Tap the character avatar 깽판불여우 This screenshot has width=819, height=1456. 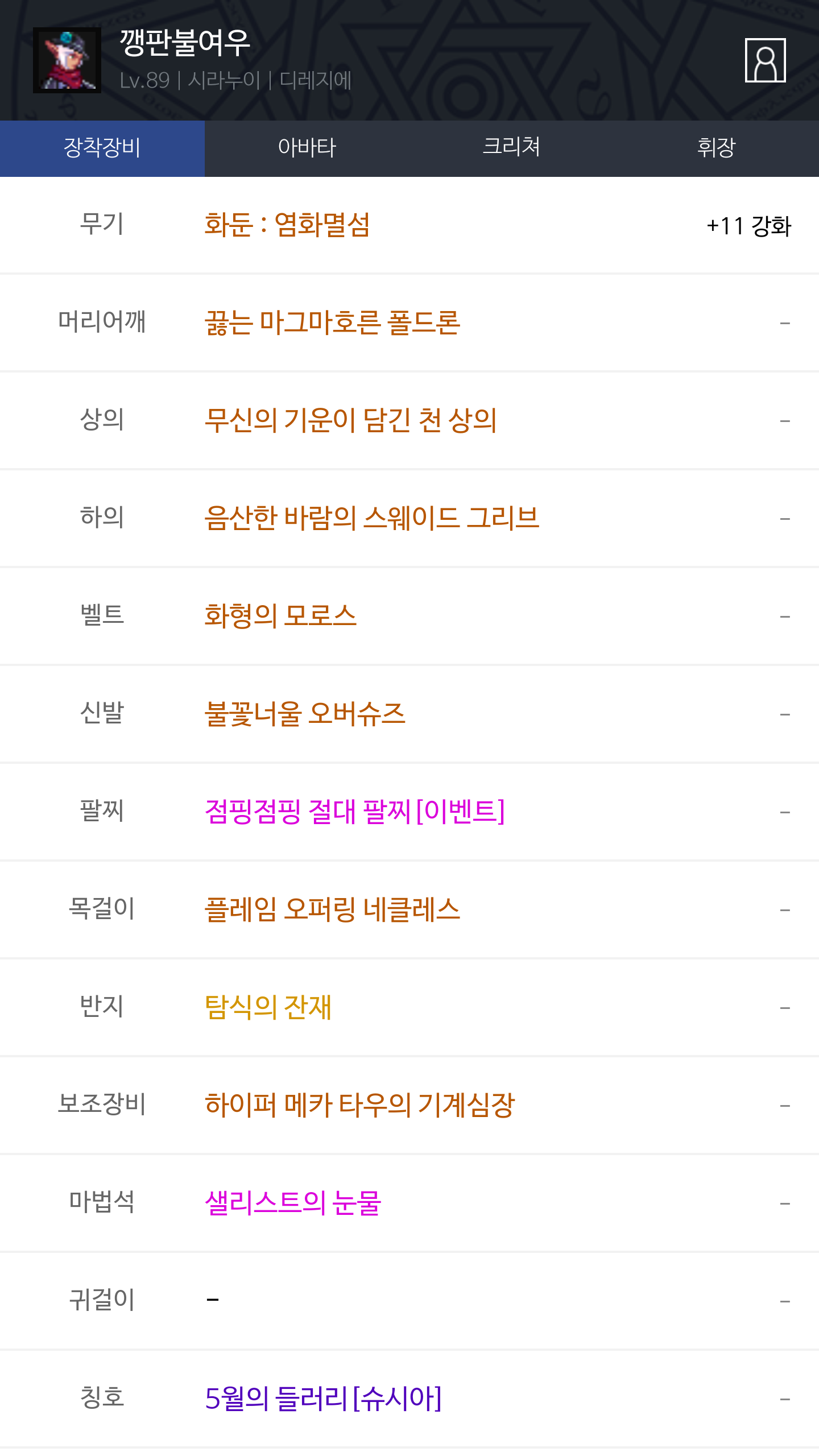click(67, 60)
